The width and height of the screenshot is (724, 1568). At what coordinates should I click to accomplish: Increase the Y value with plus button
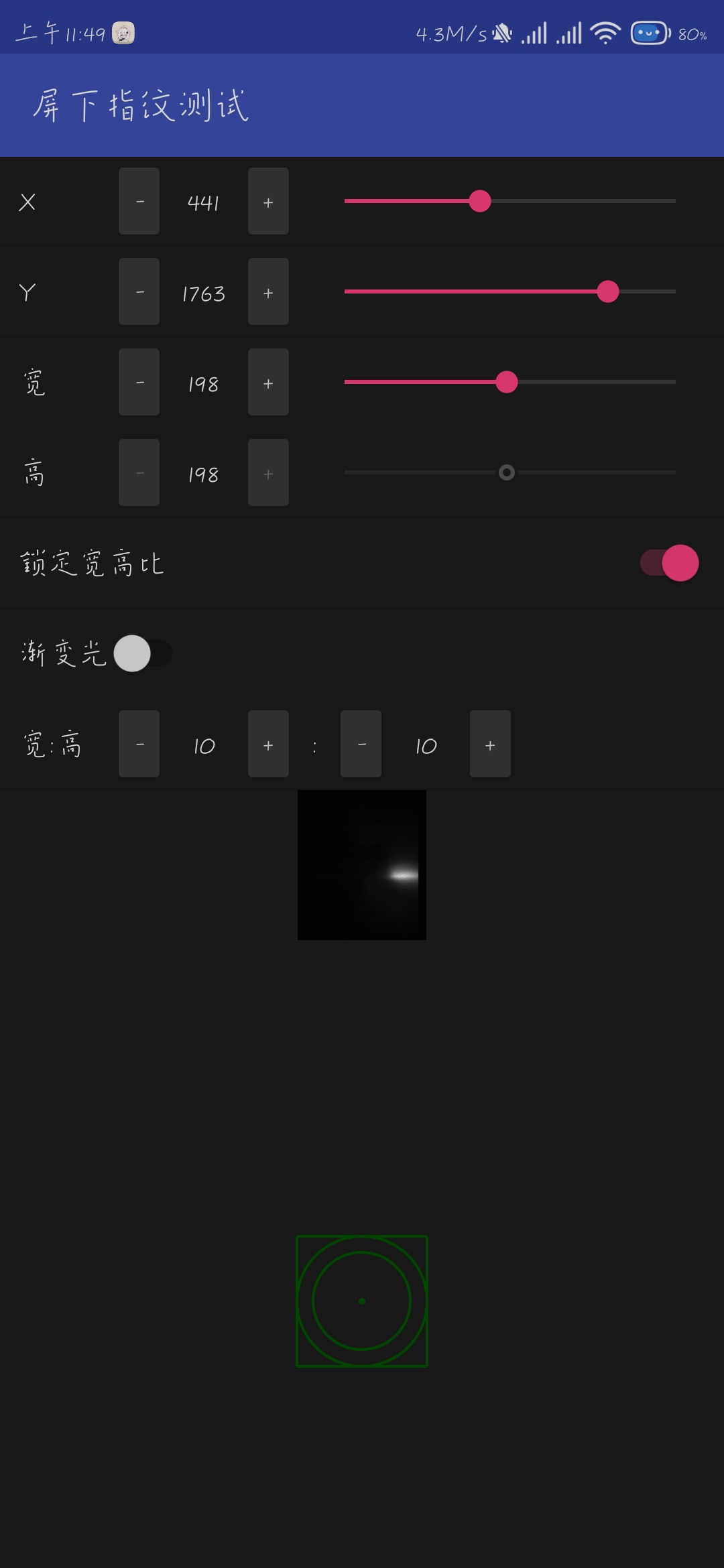point(268,291)
